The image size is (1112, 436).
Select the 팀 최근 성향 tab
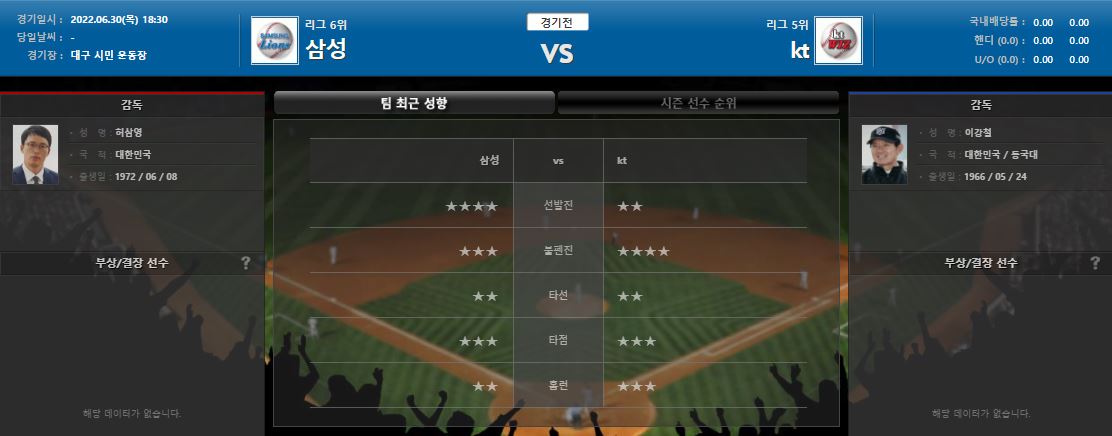(x=413, y=103)
